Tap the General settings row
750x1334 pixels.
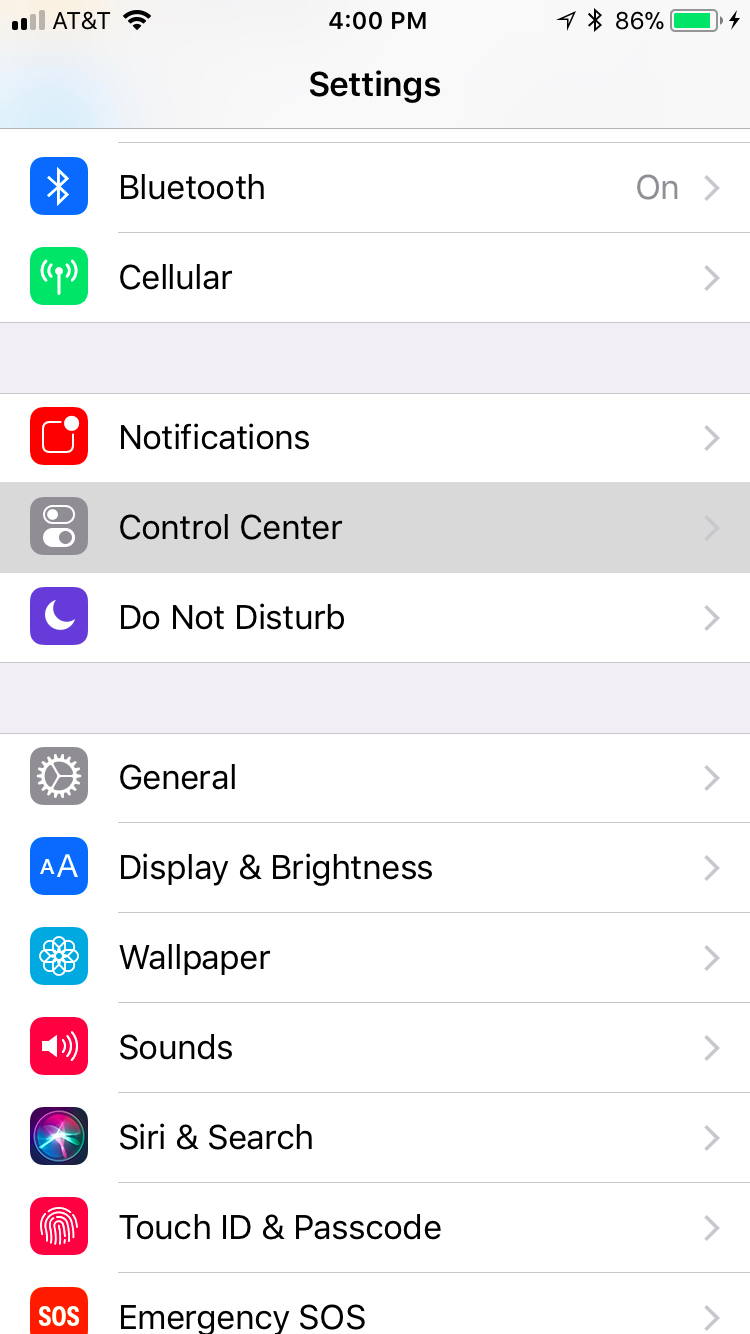point(375,778)
